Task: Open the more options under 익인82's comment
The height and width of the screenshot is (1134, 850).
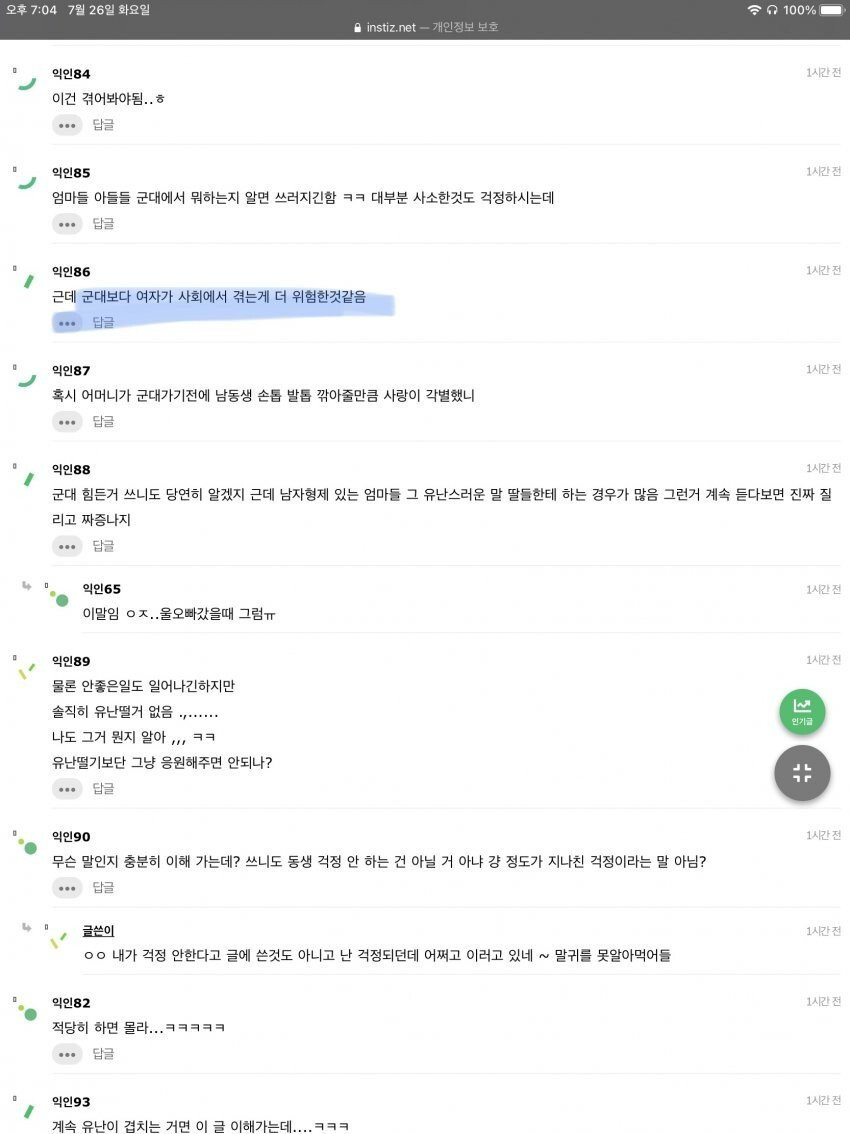Action: click(67, 1053)
